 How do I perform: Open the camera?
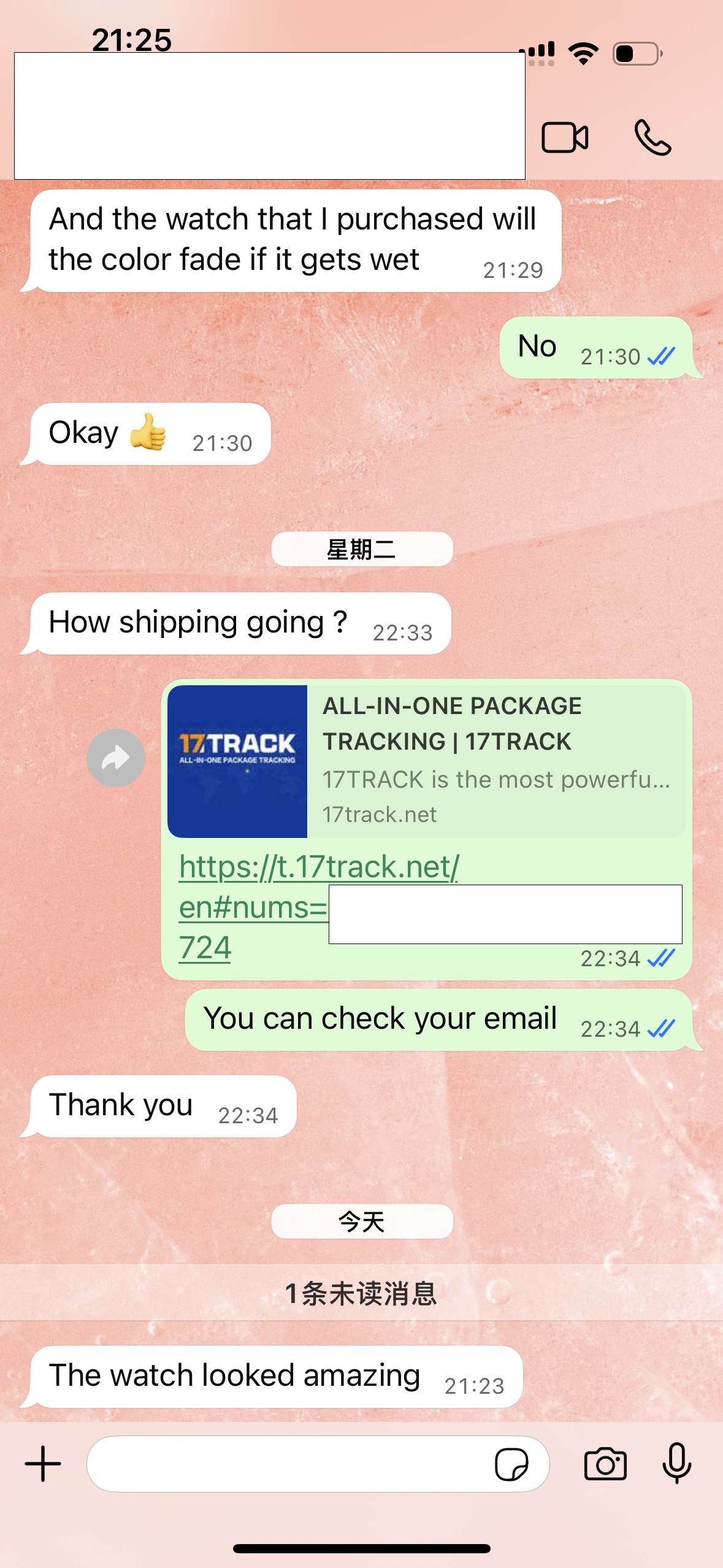(x=605, y=1464)
